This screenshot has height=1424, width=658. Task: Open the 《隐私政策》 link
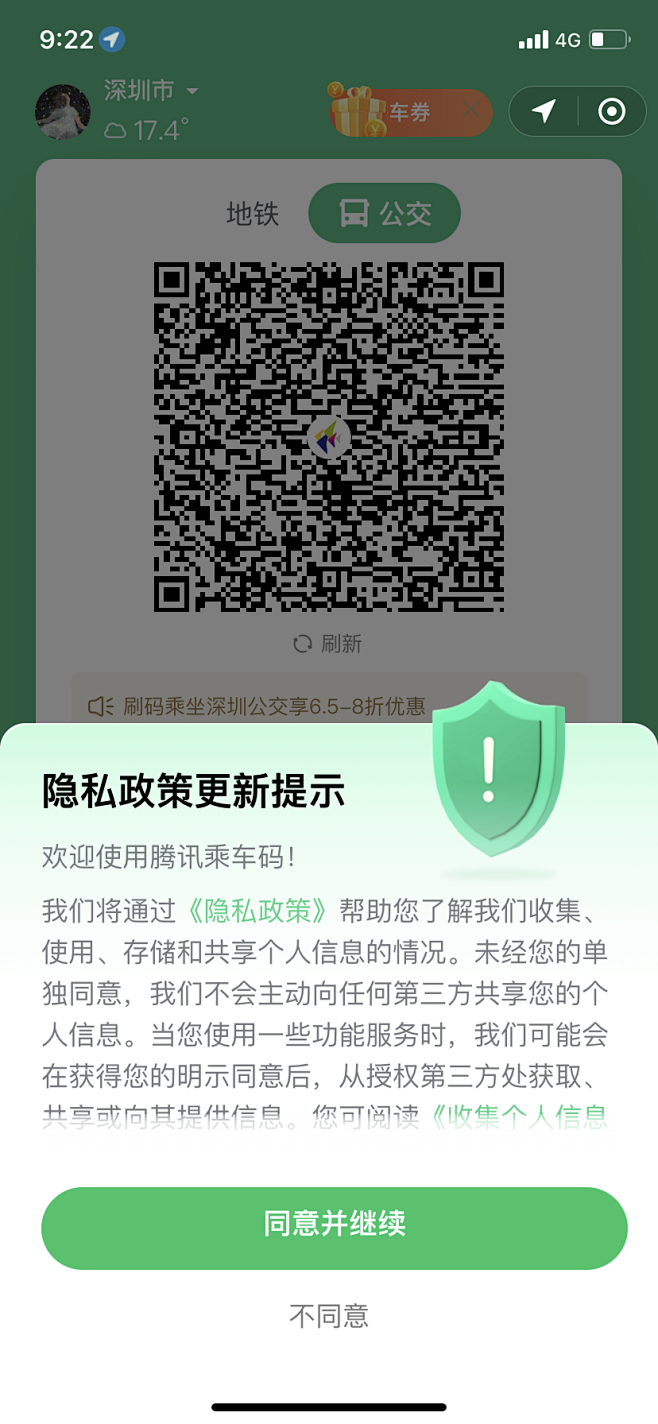(258, 910)
